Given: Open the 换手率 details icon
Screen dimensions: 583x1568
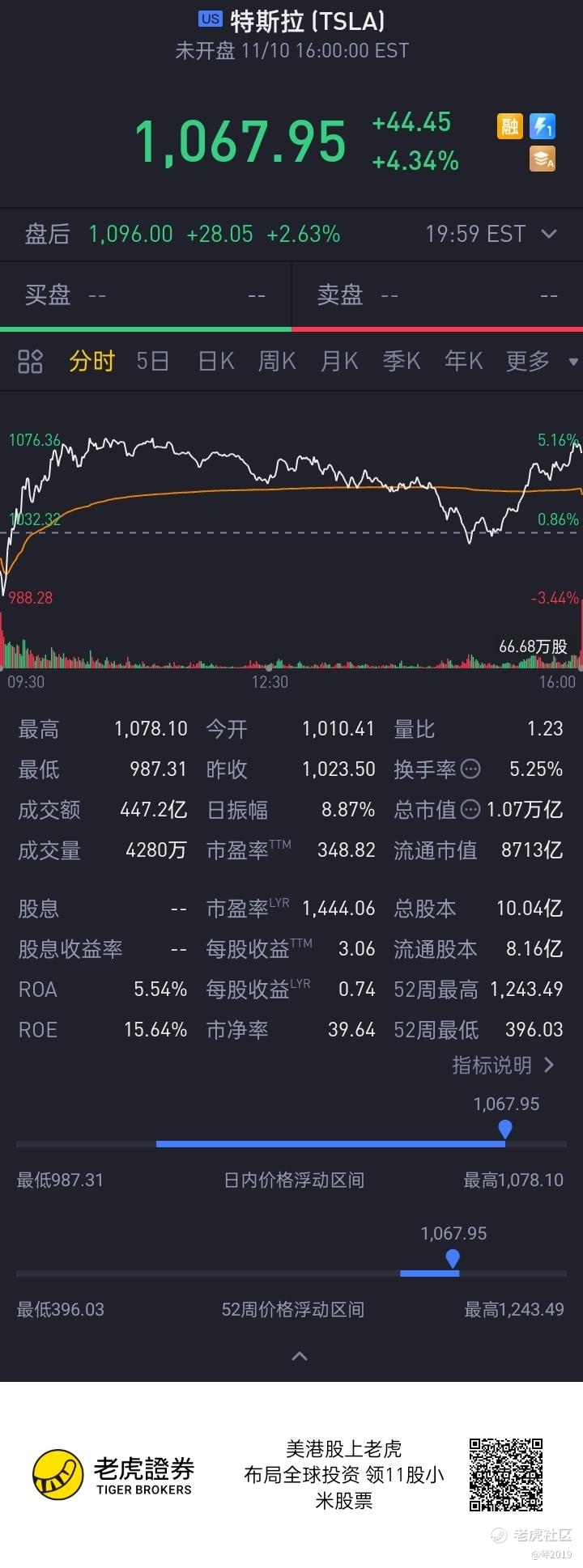Looking at the screenshot, I should (470, 769).
